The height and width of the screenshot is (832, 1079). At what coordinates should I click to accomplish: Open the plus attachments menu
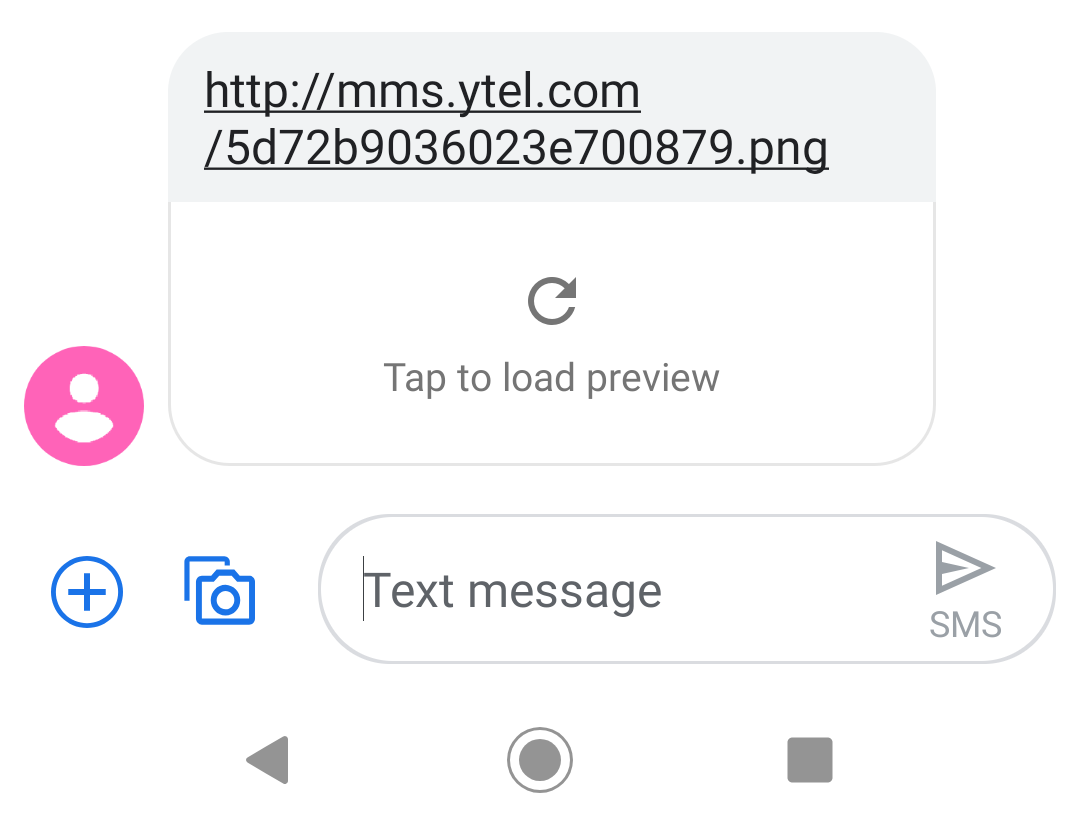87,592
